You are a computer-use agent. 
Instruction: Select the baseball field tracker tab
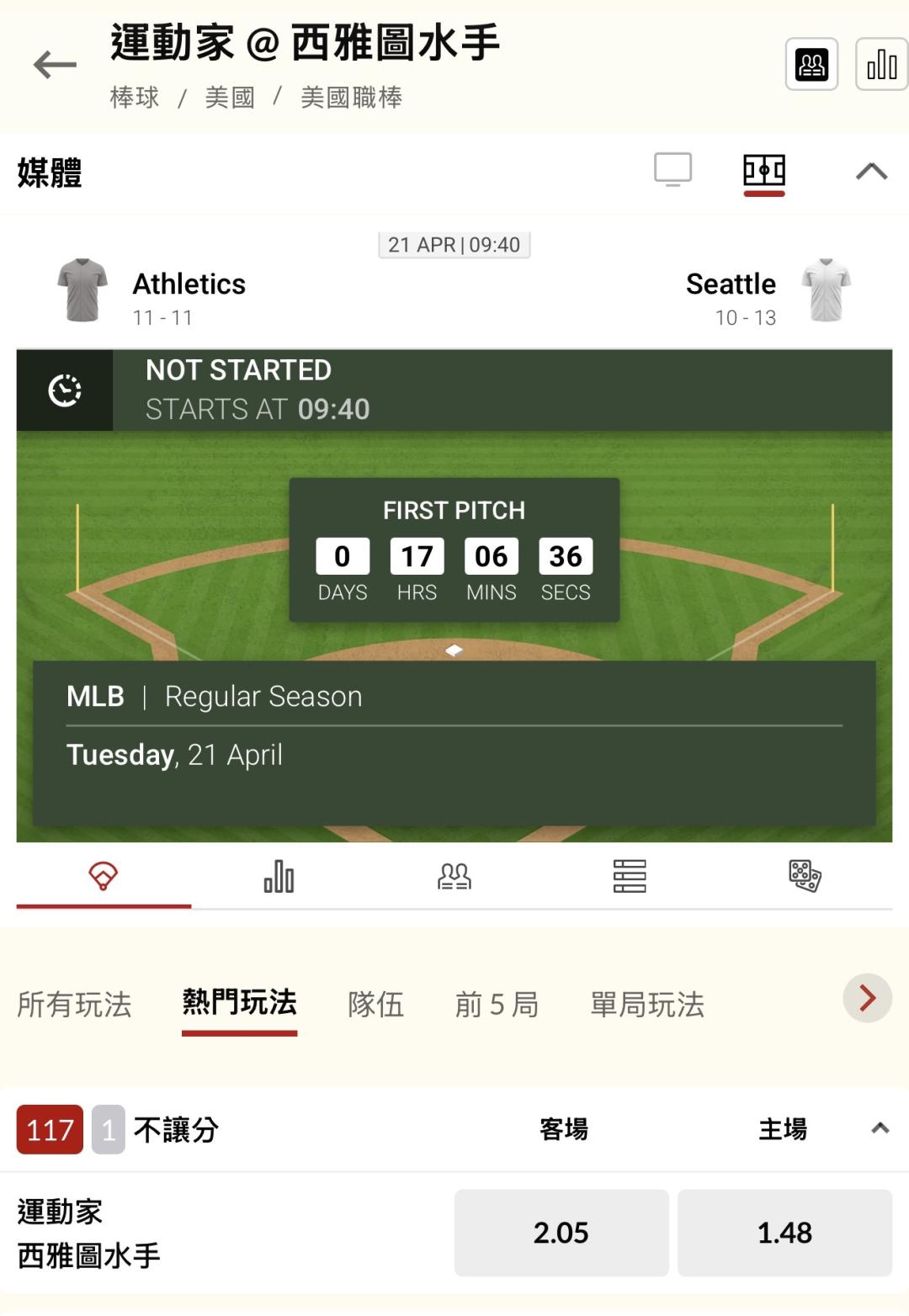(x=104, y=877)
